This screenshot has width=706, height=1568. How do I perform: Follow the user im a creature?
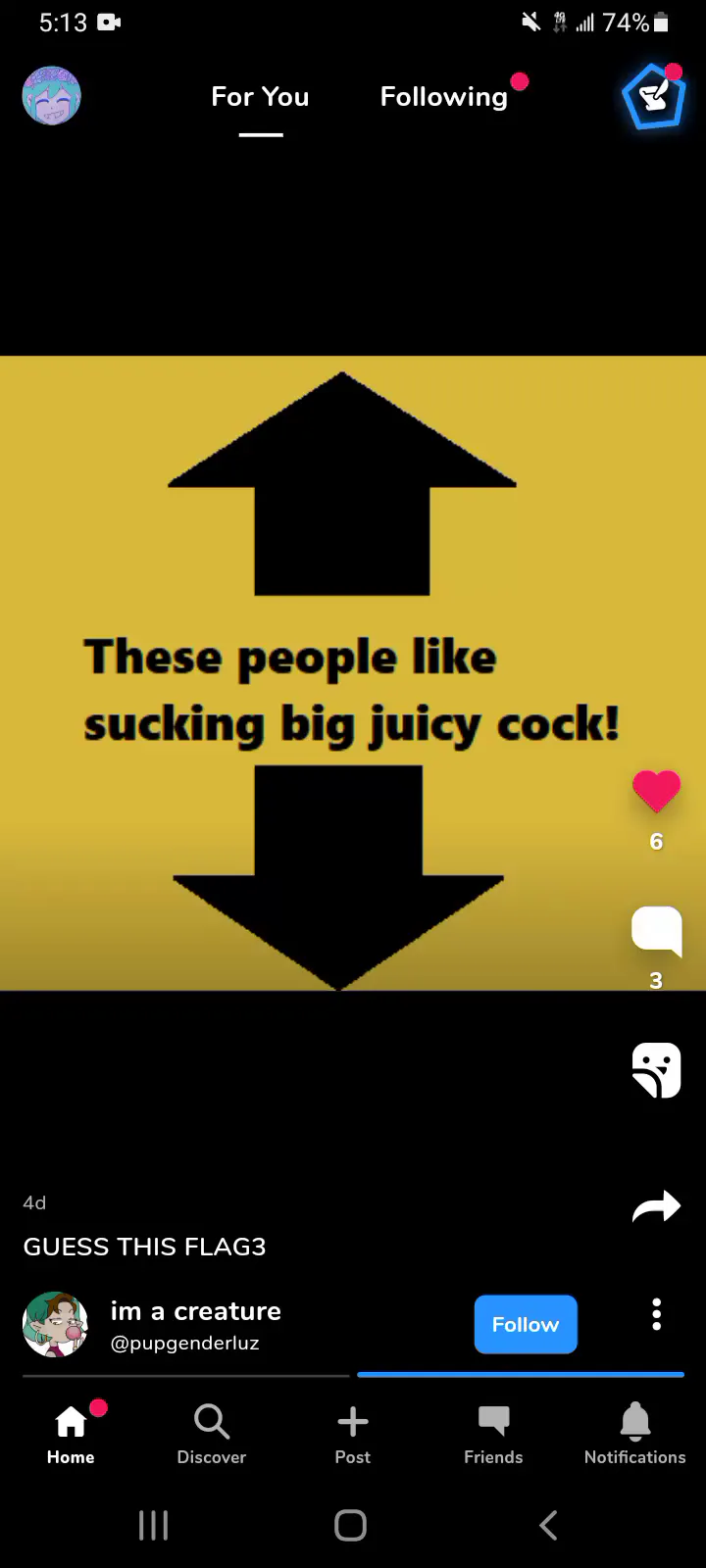526,1324
